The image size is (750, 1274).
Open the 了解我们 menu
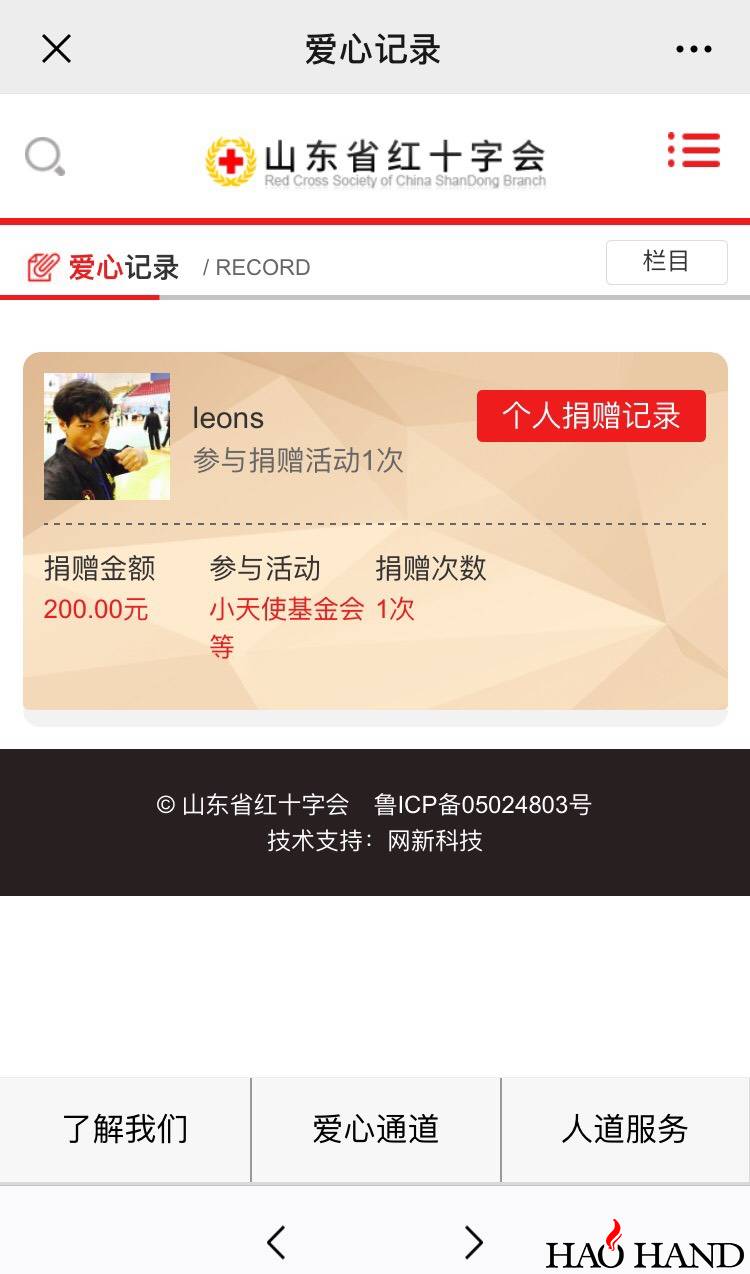125,1129
